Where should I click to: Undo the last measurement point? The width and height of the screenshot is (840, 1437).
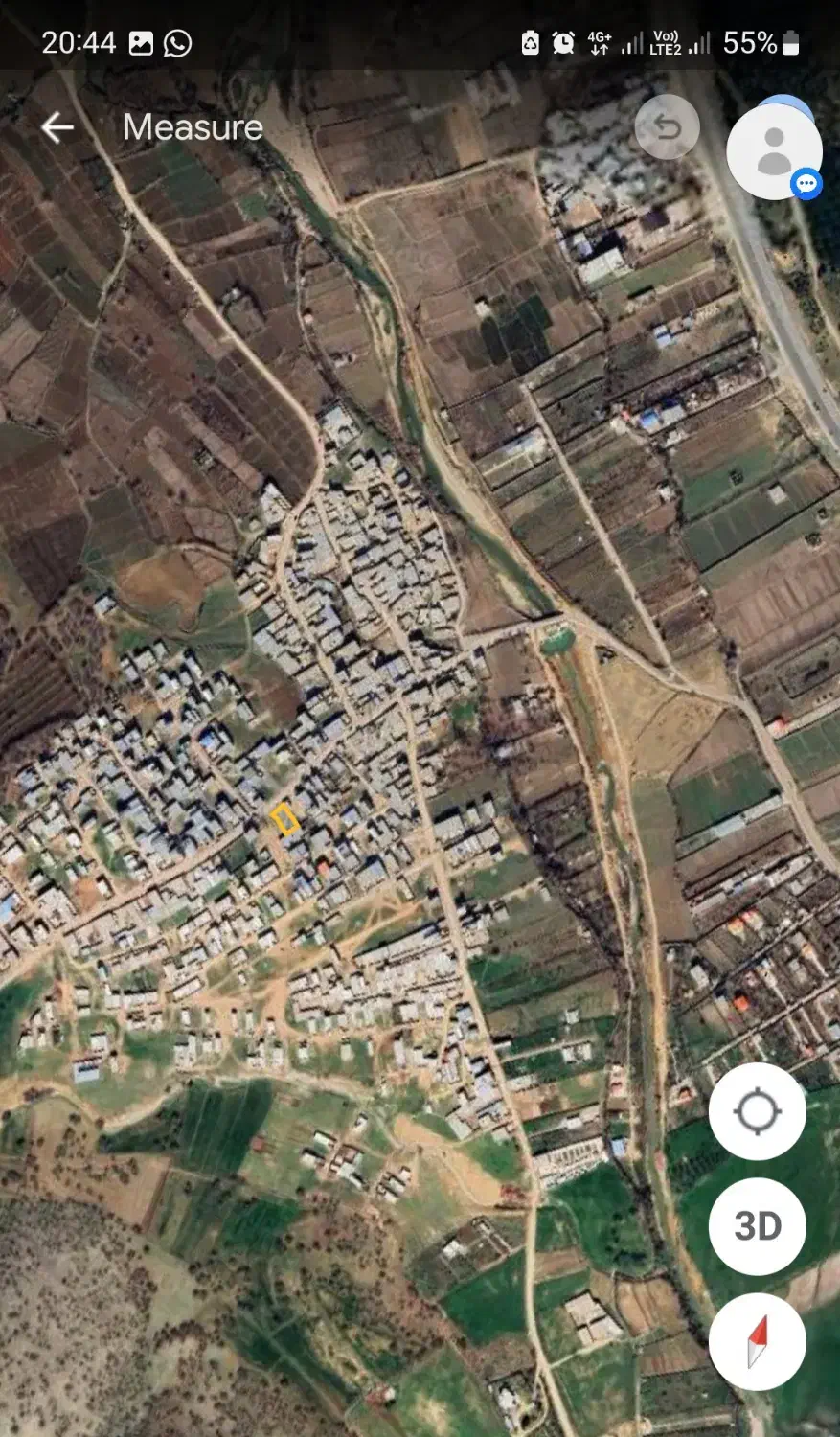667,127
